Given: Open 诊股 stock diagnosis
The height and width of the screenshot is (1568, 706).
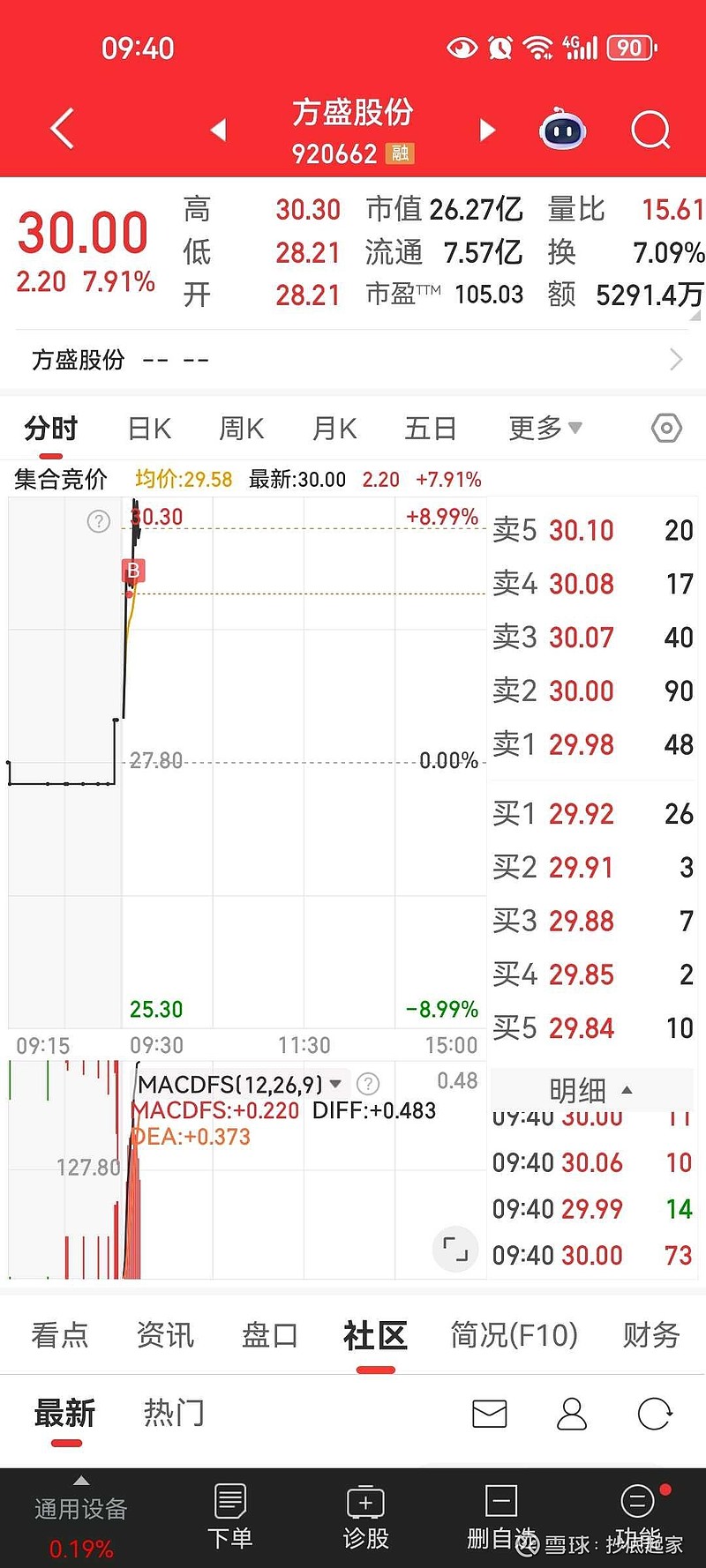Looking at the screenshot, I should pyautogui.click(x=365, y=1517).
